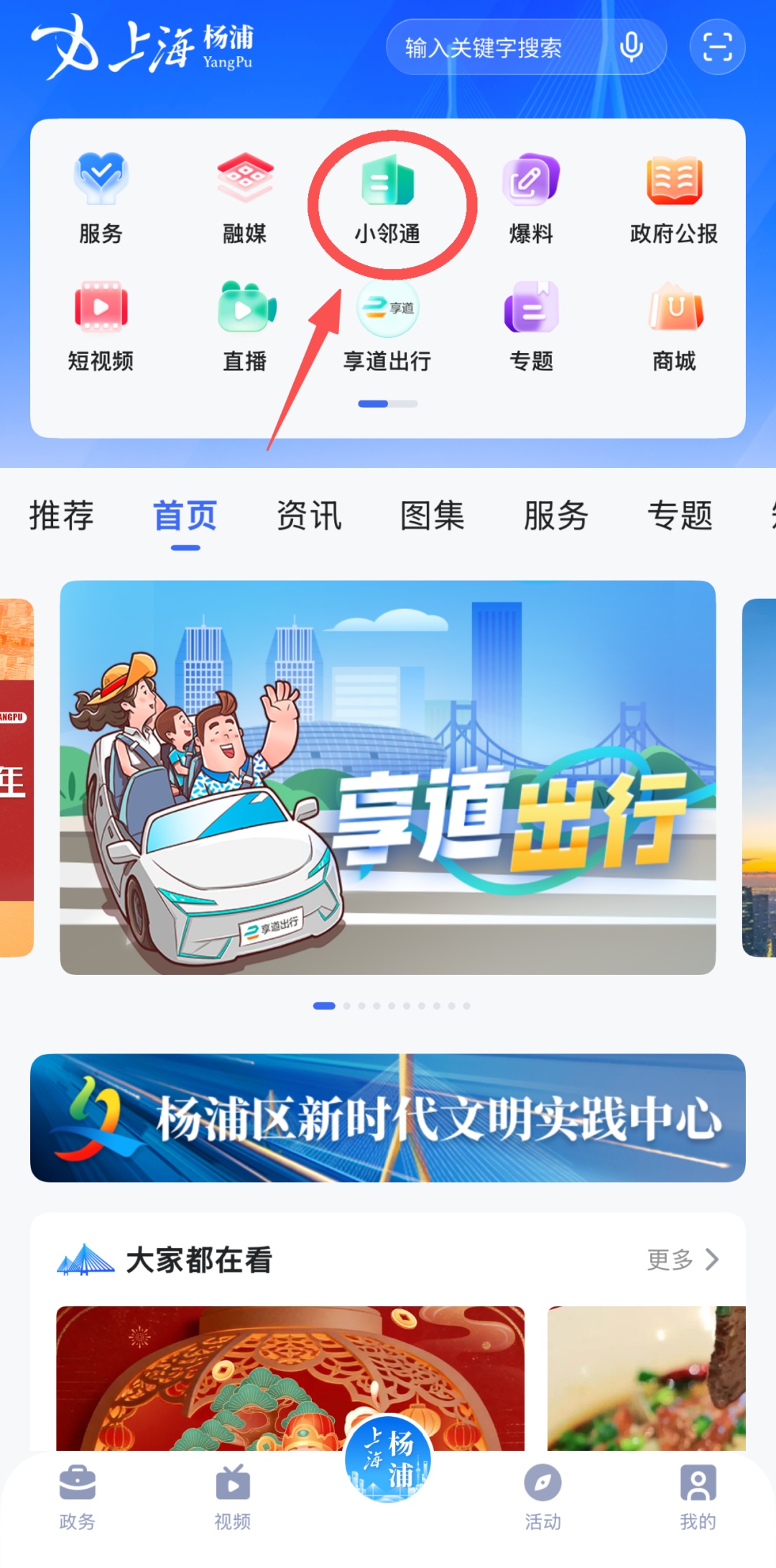Open the 商城 mall shortcut
This screenshot has width=776, height=1568.
pos(674,325)
